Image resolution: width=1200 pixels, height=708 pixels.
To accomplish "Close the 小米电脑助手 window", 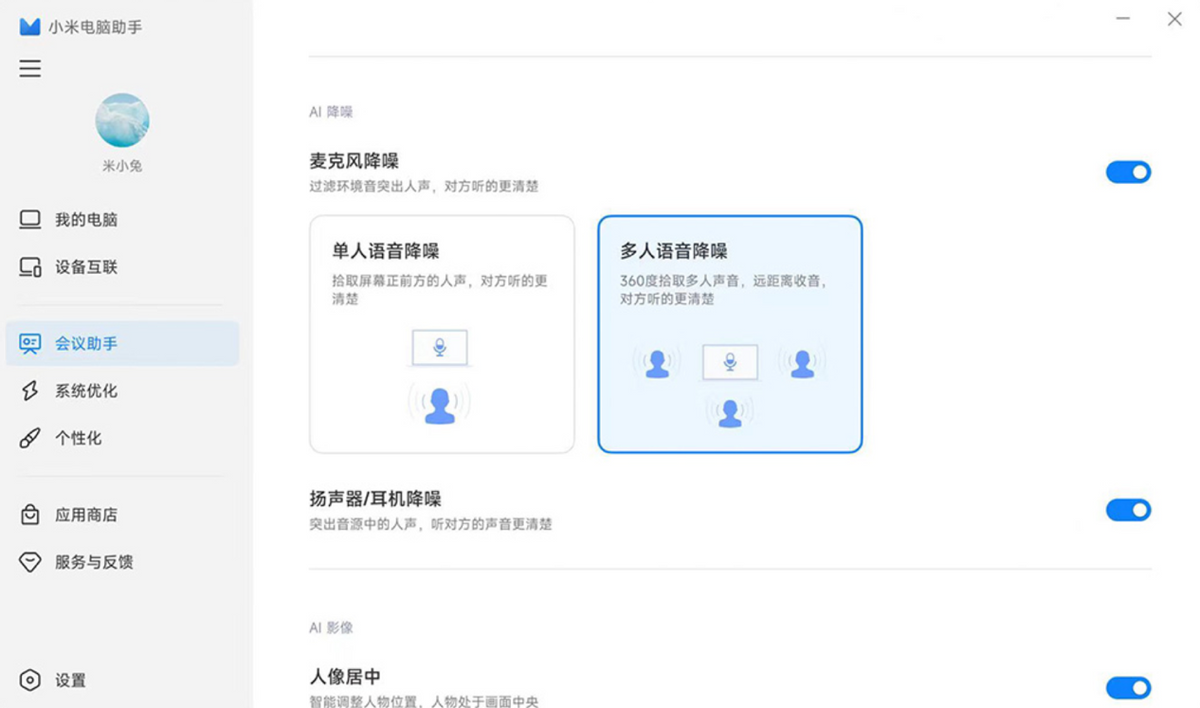I will click(1175, 20).
